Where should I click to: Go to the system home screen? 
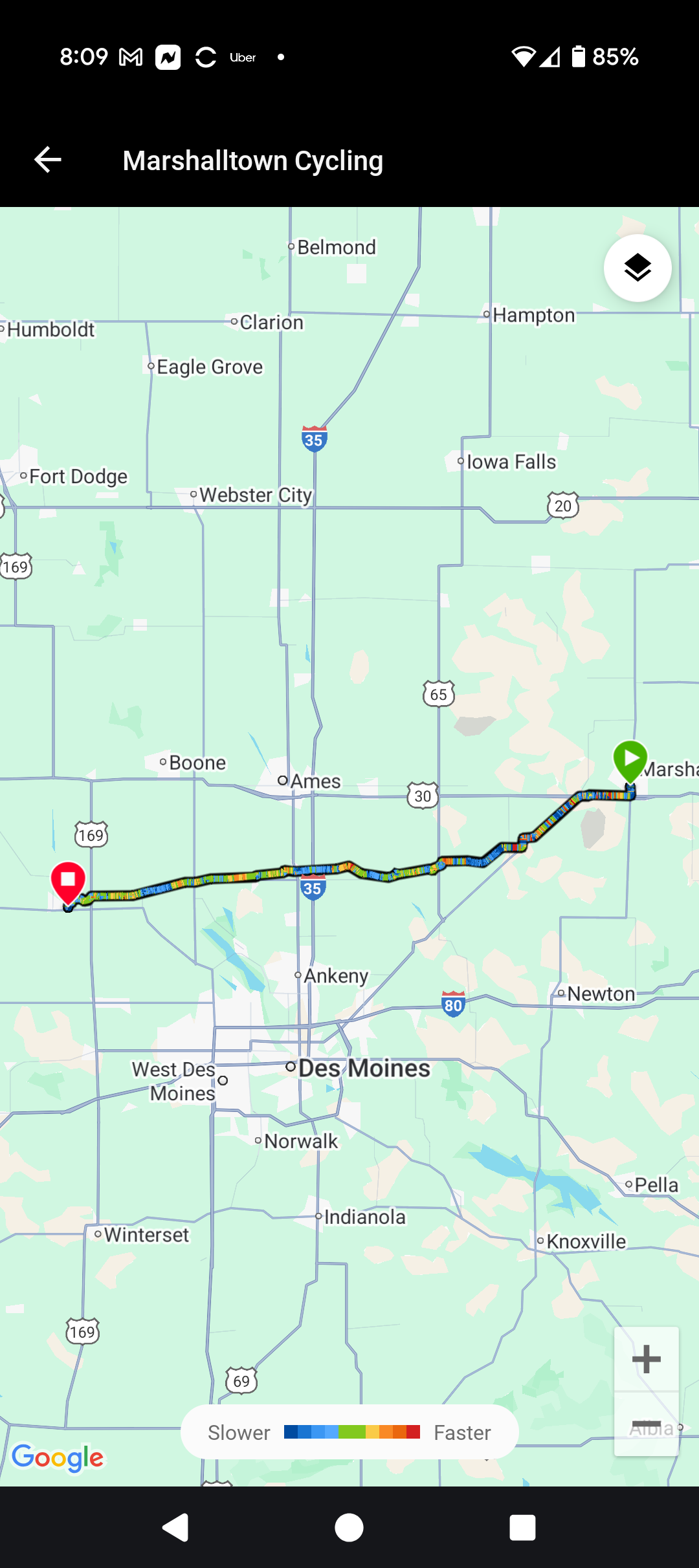(x=349, y=1528)
